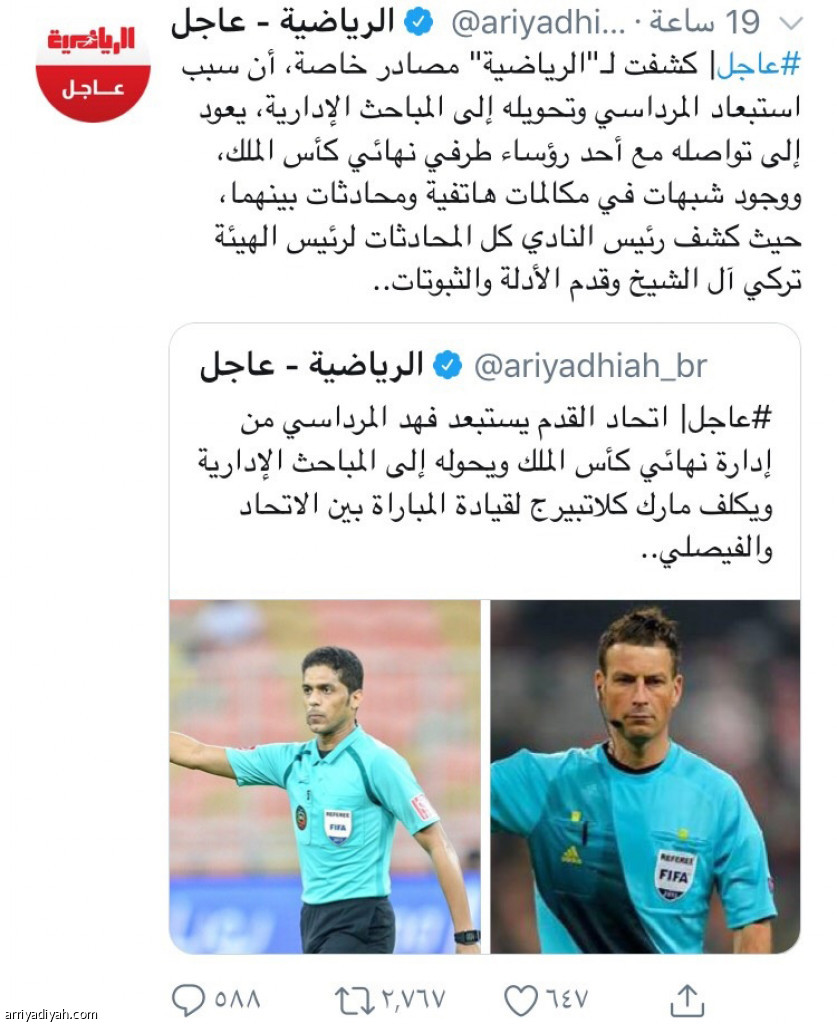Open the tweet options chevron menu
The height and width of the screenshot is (1024, 837).
click(x=789, y=22)
